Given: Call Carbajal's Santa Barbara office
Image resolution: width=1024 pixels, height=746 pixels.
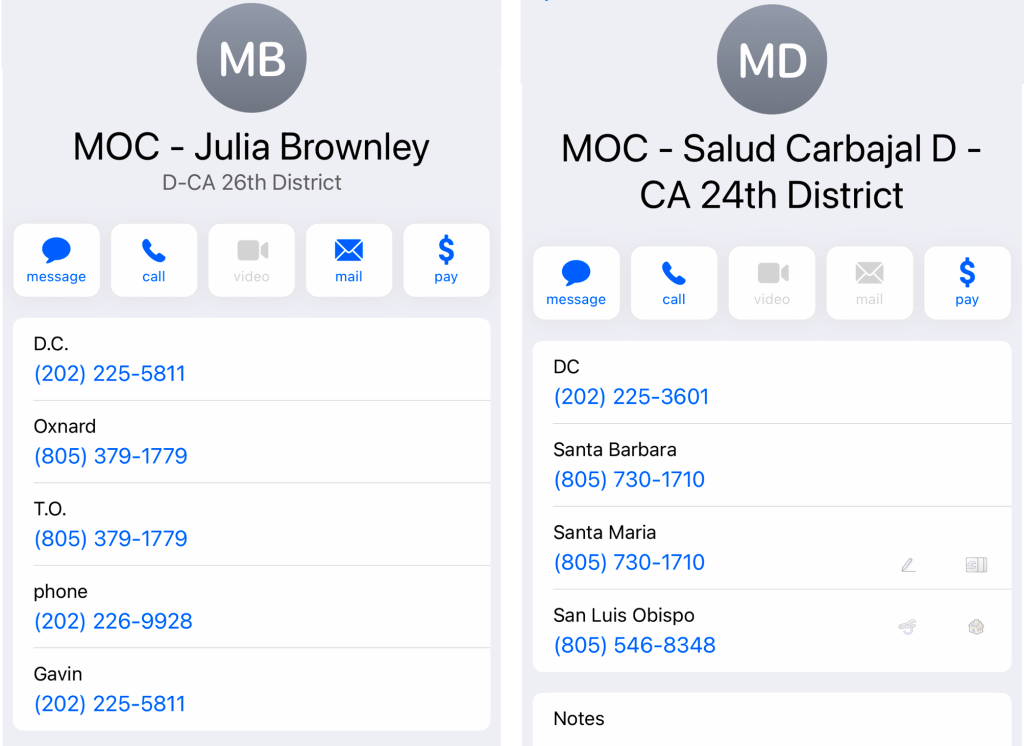Looking at the screenshot, I should tap(629, 480).
